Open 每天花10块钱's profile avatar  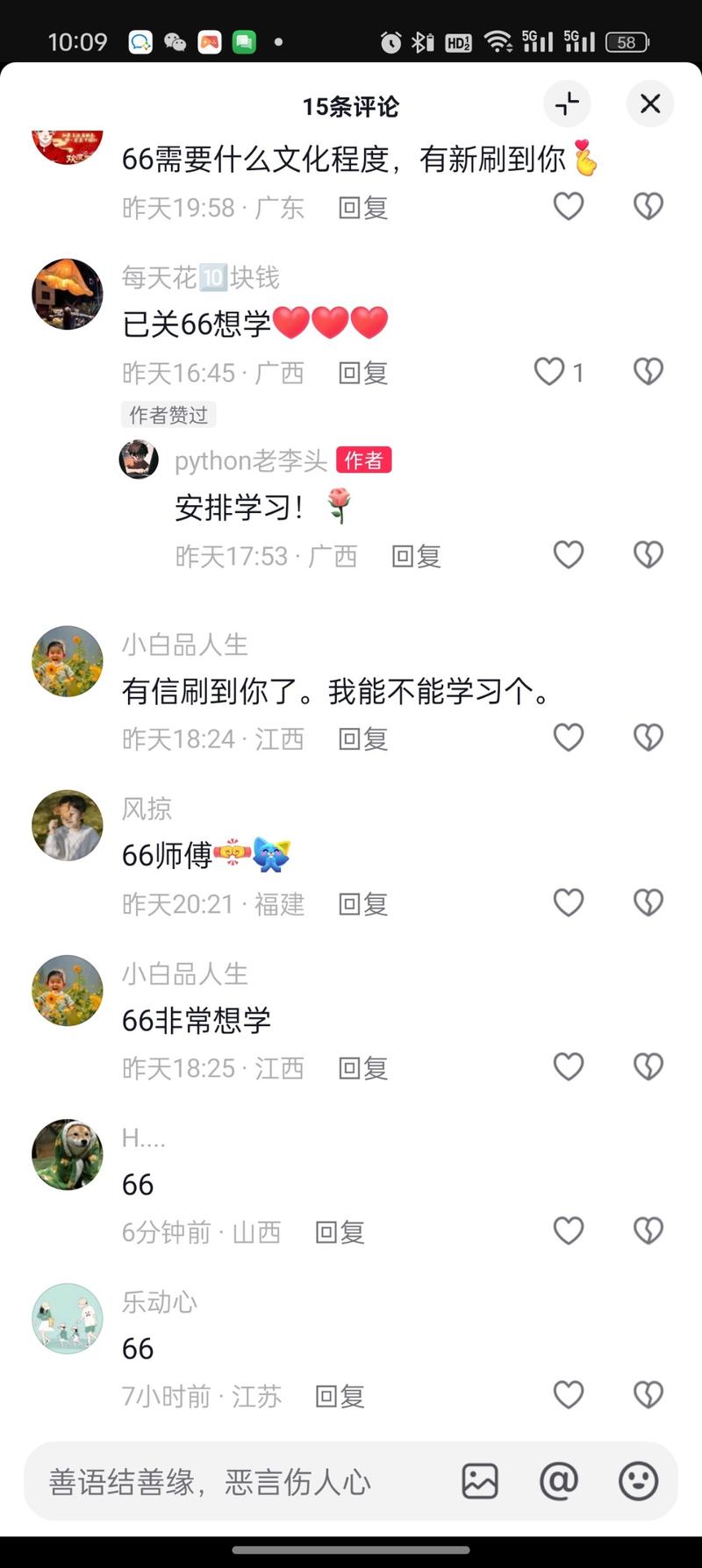click(68, 295)
